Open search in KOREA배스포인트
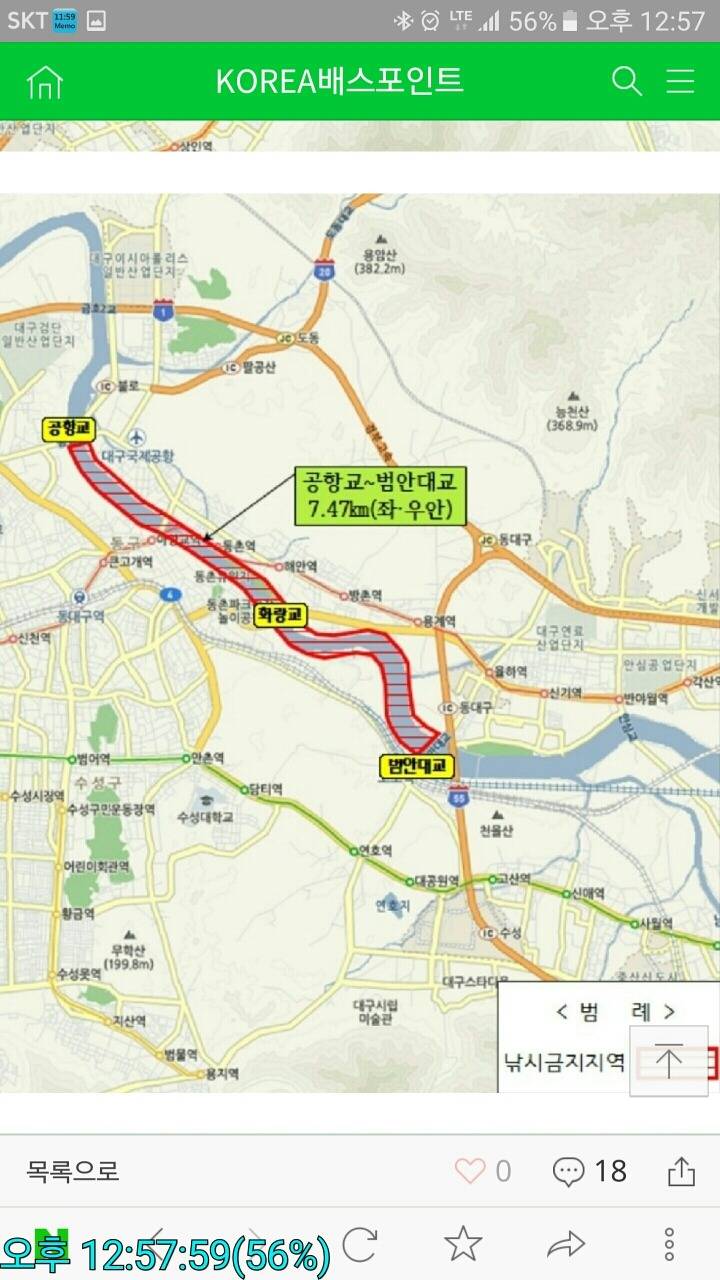720x1280 pixels. pos(627,82)
